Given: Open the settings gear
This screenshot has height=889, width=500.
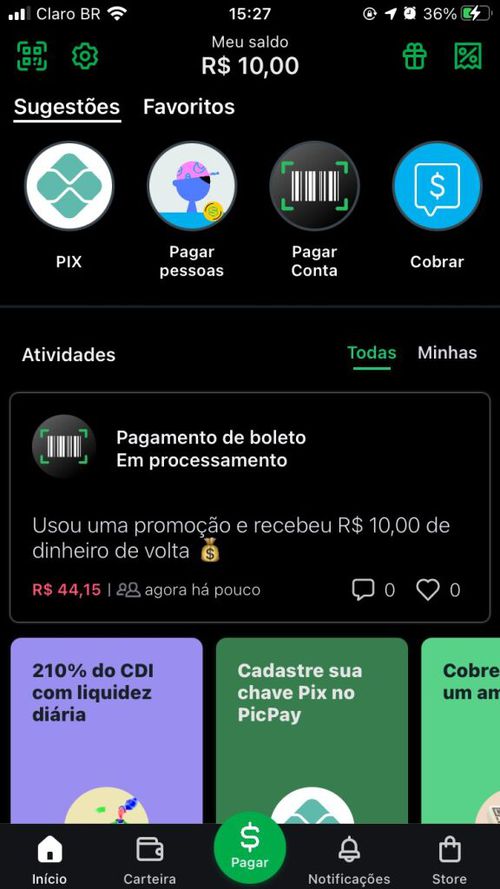Looking at the screenshot, I should click(85, 57).
